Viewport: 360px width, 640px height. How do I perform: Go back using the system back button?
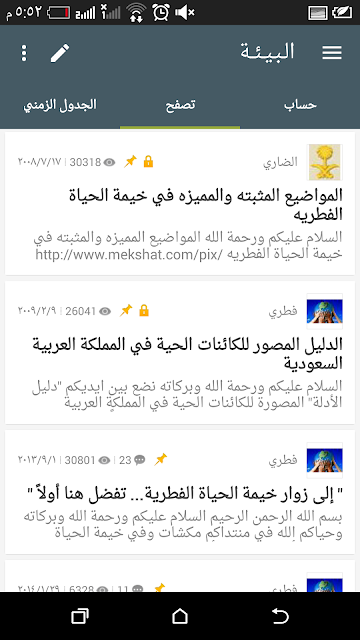[x=280, y=616]
